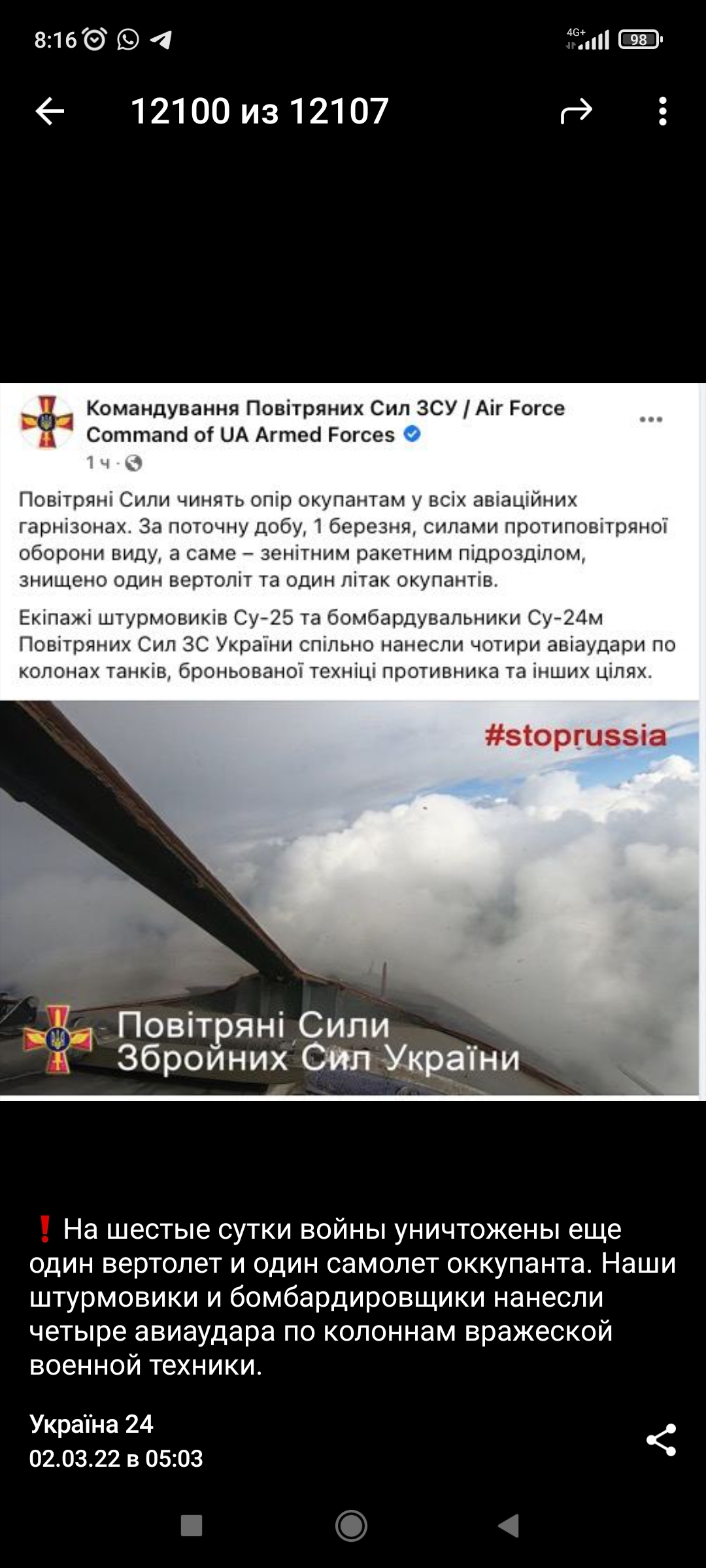Viewport: 706px width, 1568px height.
Task: Open recent apps with the square button
Action: pyautogui.click(x=192, y=1526)
